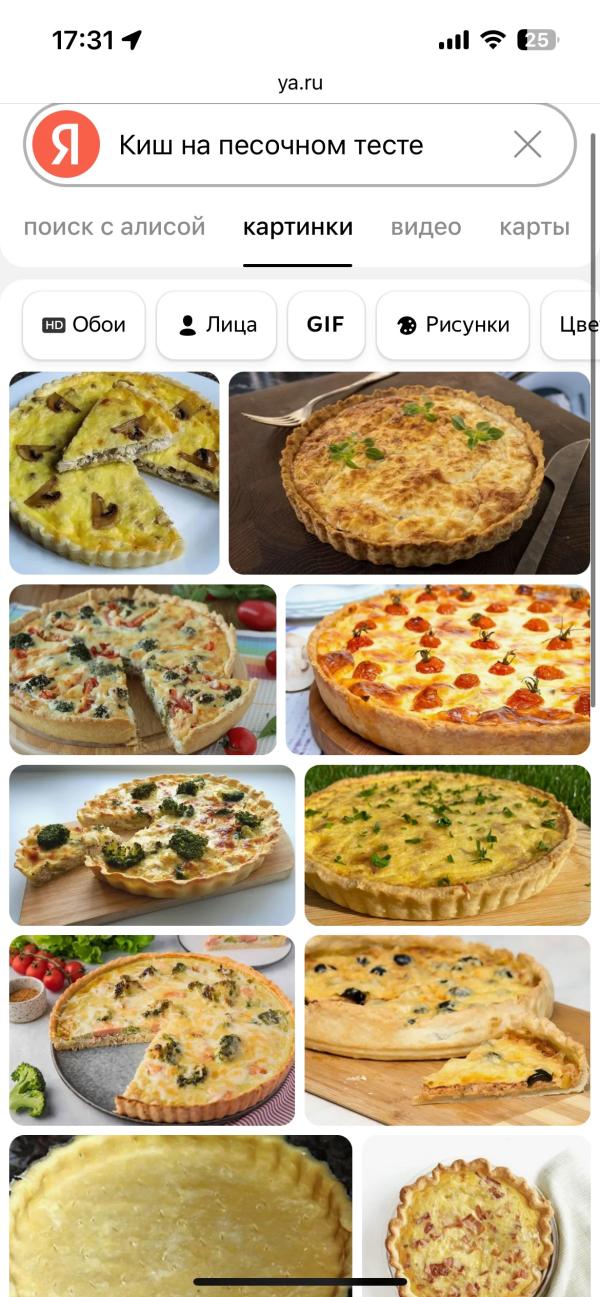The height and width of the screenshot is (1297, 600).
Task: Clear the search query with the X
Action: coord(527,145)
